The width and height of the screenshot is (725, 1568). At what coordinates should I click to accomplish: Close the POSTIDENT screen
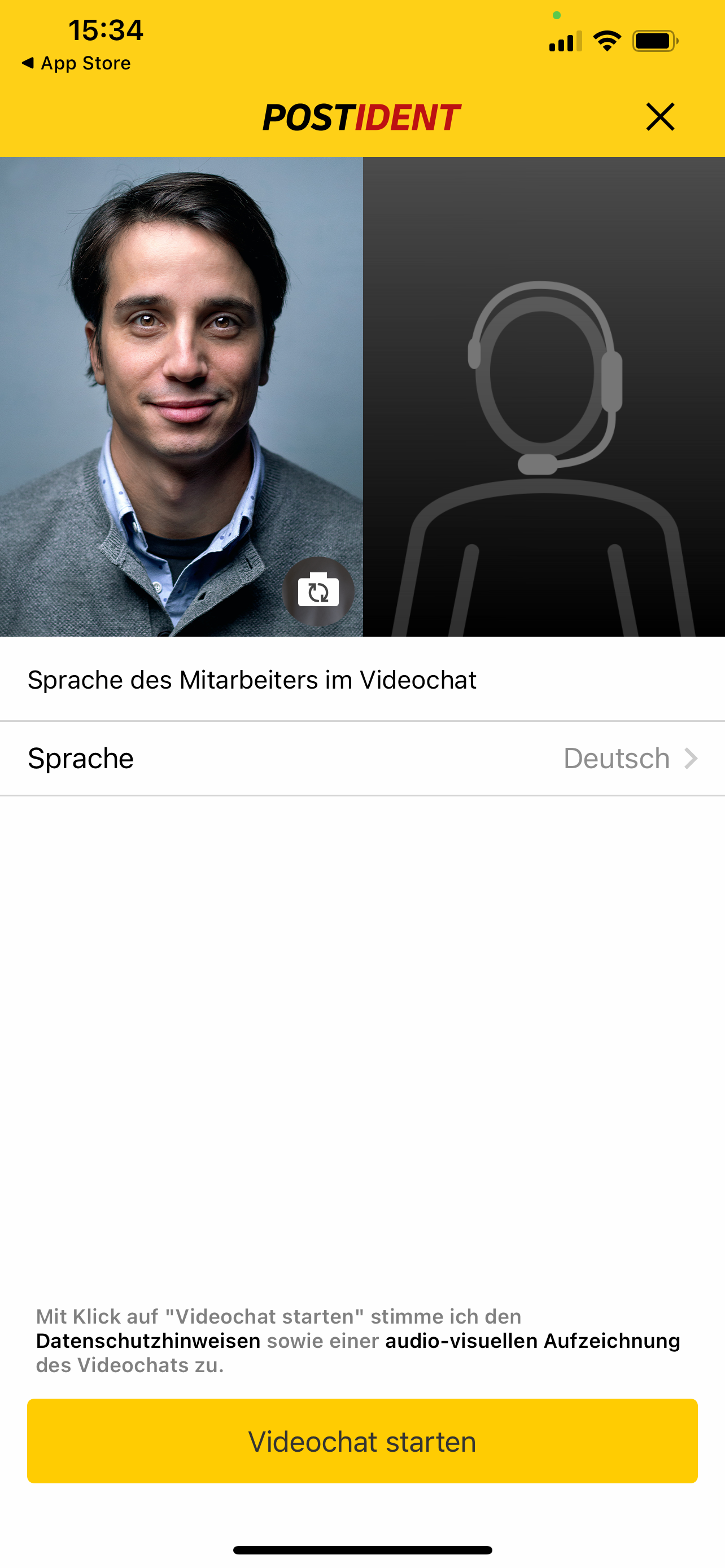660,117
